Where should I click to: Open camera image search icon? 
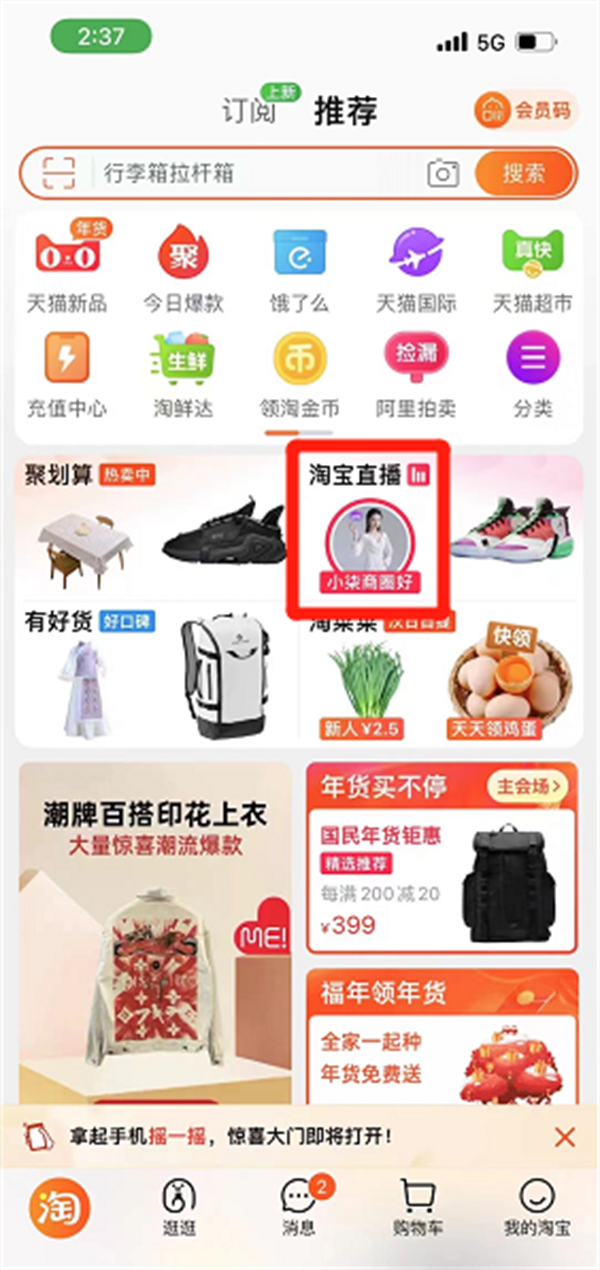(442, 173)
